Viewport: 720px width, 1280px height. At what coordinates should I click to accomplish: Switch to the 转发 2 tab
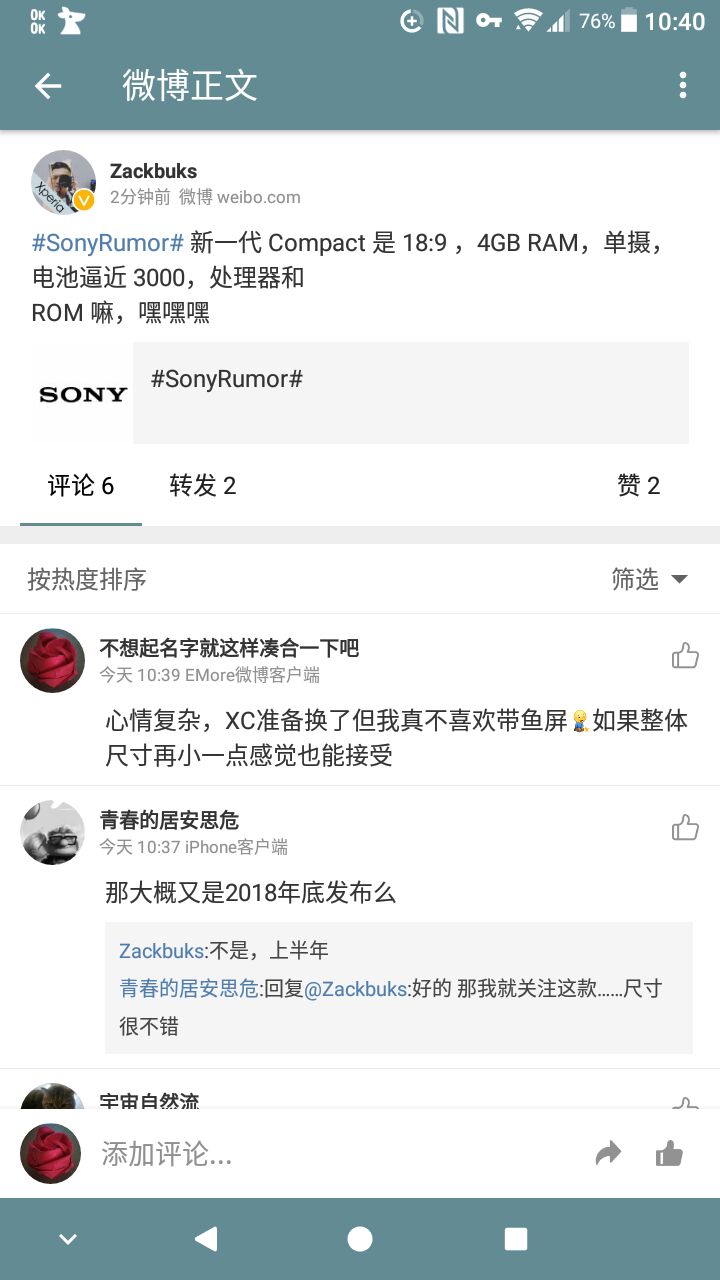tap(202, 486)
